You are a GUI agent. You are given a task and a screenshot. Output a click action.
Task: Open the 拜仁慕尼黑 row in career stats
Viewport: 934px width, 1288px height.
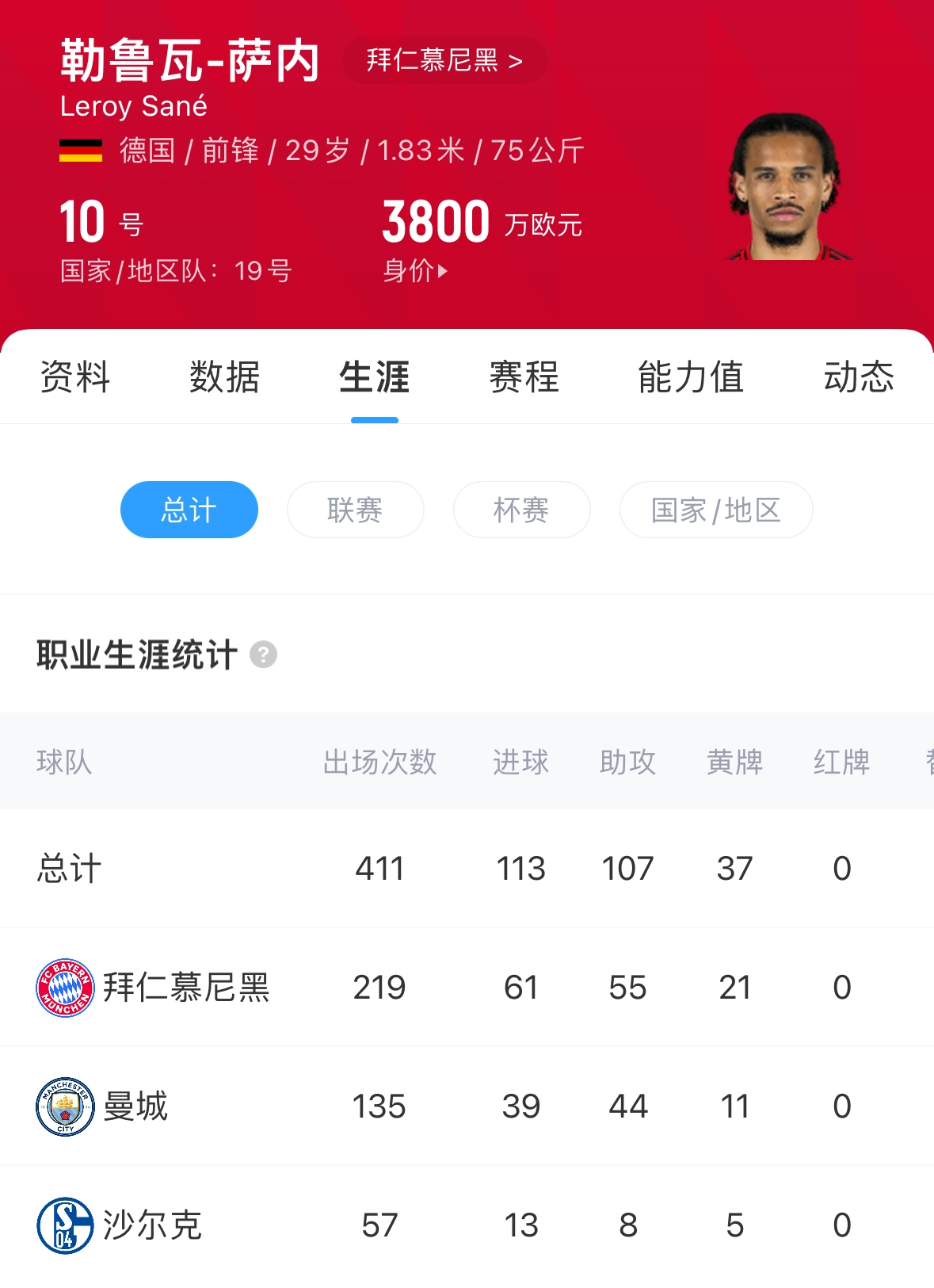click(x=186, y=988)
